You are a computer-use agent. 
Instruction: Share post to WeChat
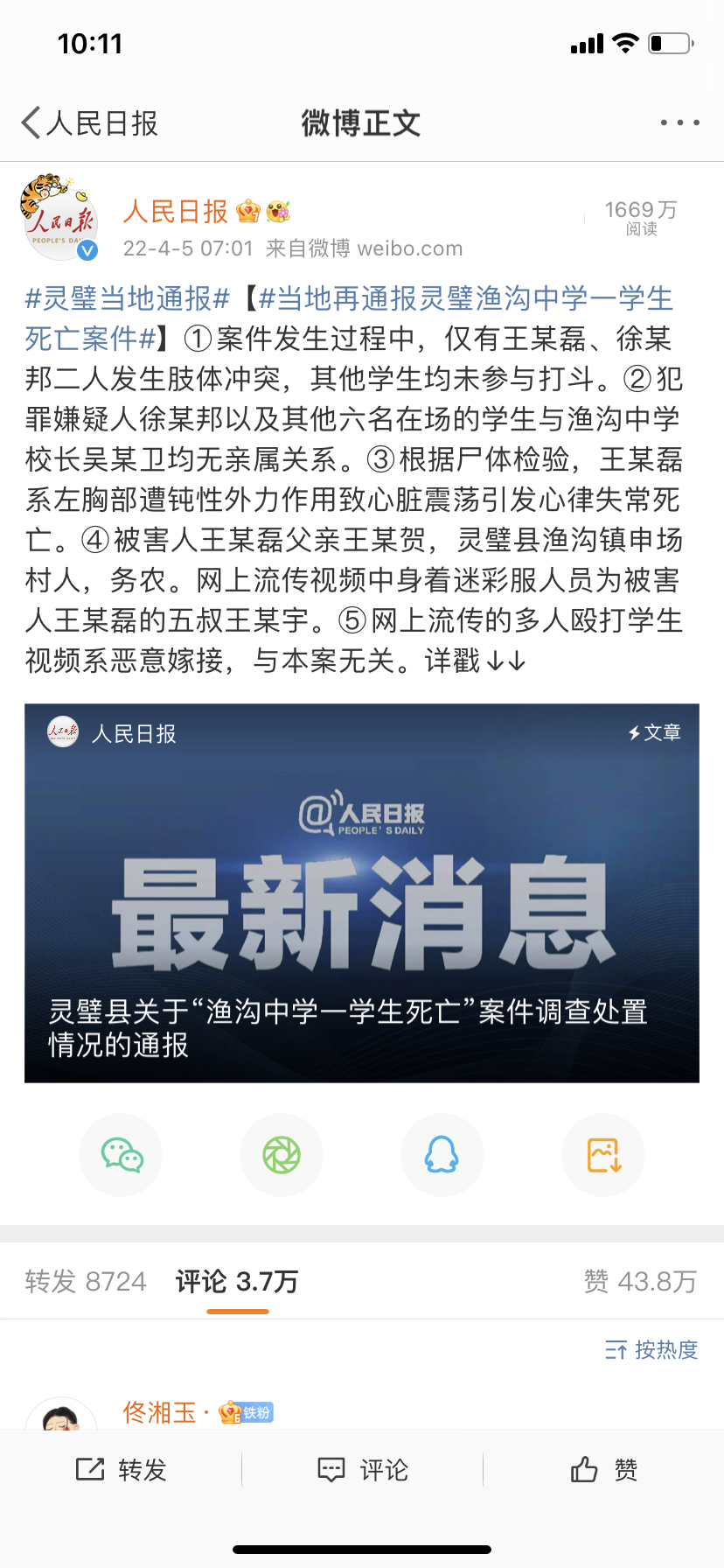coord(122,1155)
